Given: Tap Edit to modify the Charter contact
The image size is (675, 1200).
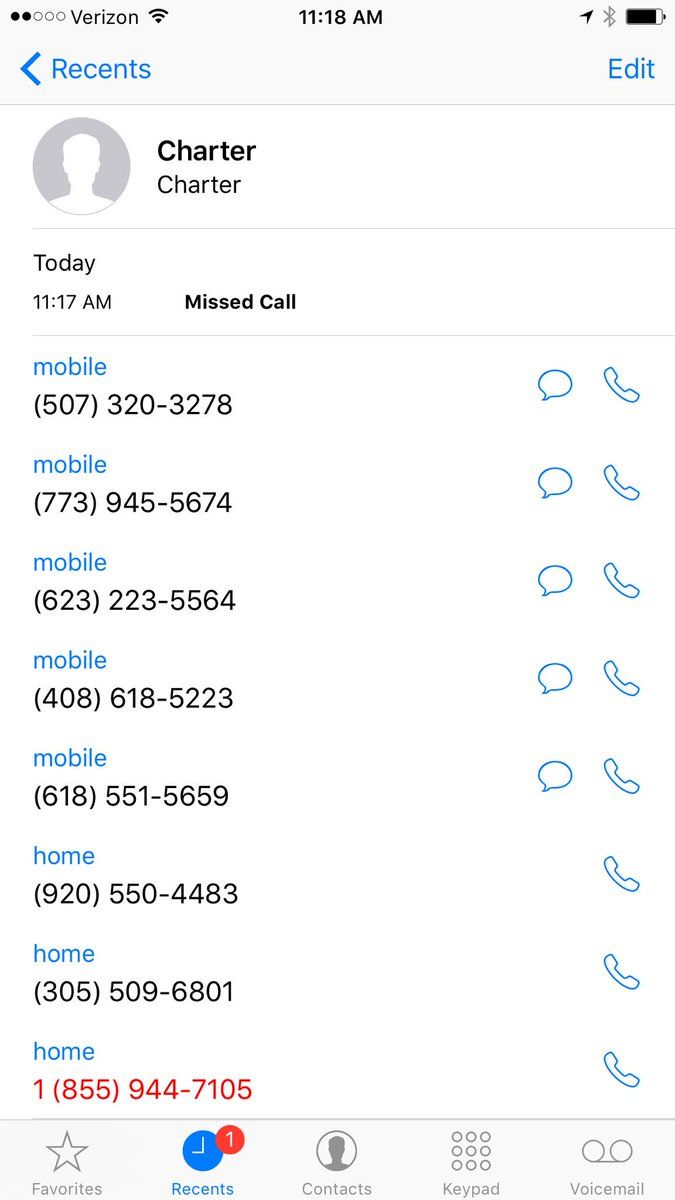Looking at the screenshot, I should (631, 69).
